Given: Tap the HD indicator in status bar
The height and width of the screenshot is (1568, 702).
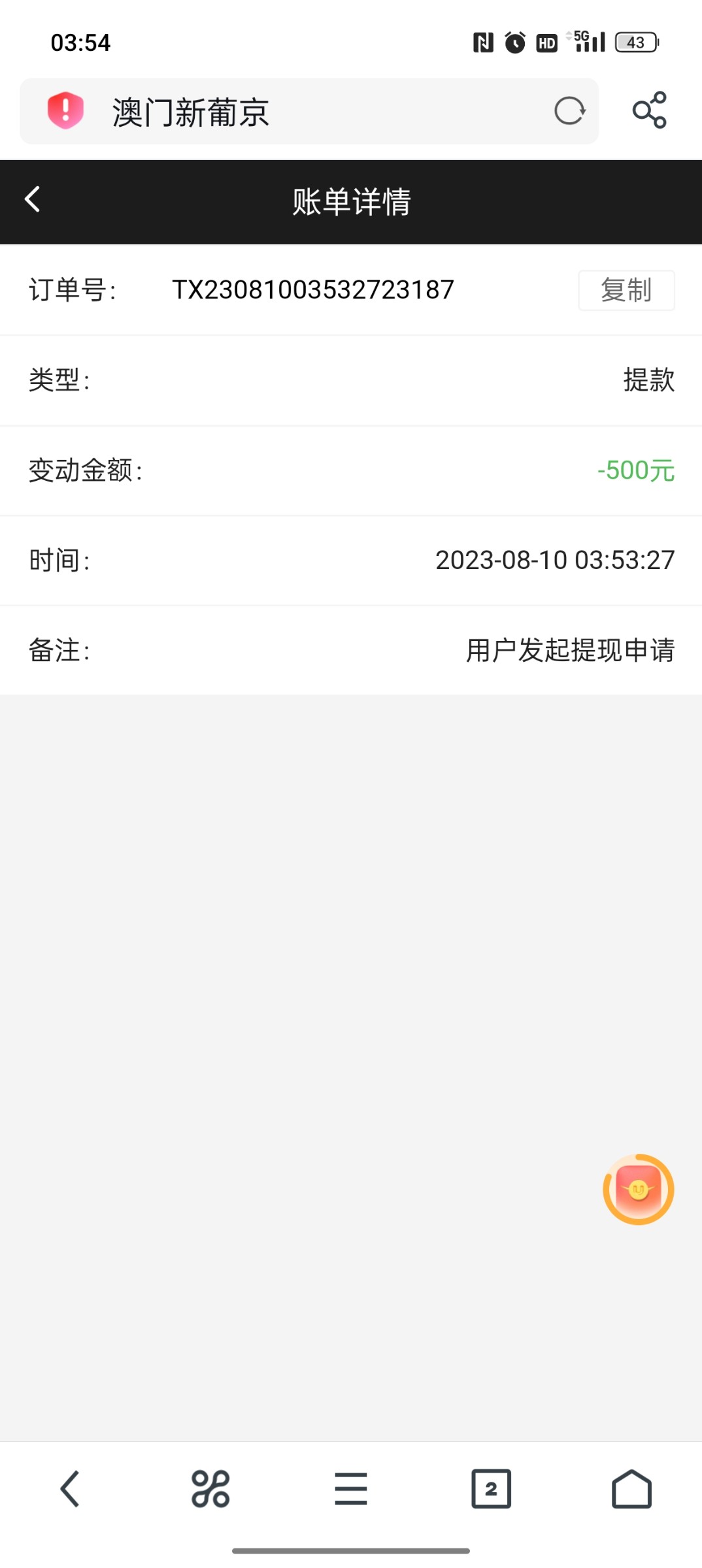Looking at the screenshot, I should 546,42.
